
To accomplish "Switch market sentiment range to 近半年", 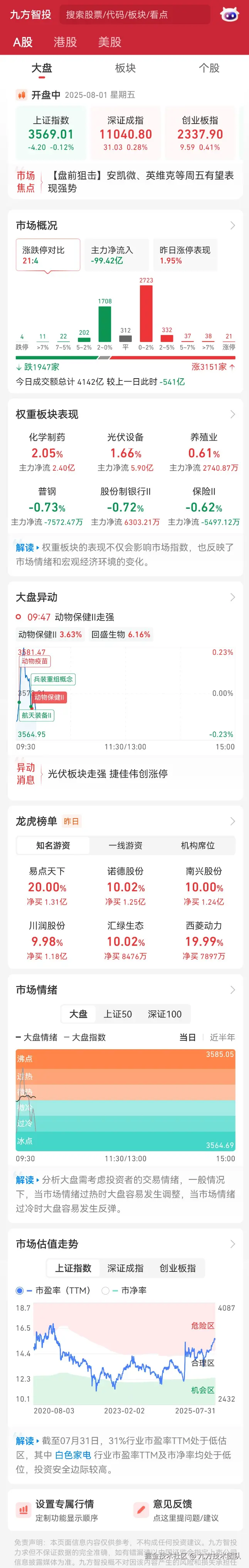I will point(222,1037).
